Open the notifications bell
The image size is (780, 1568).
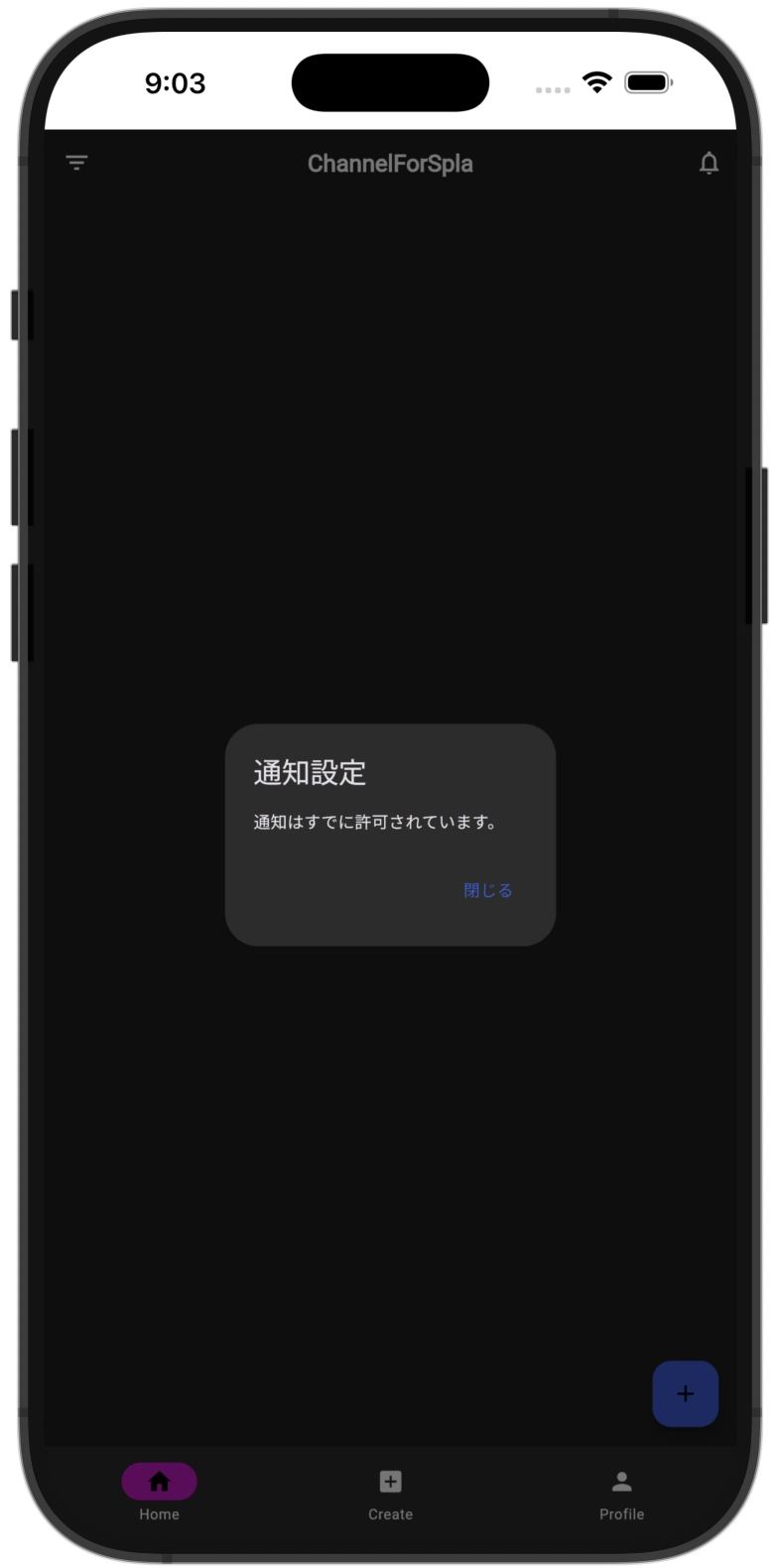coord(709,163)
